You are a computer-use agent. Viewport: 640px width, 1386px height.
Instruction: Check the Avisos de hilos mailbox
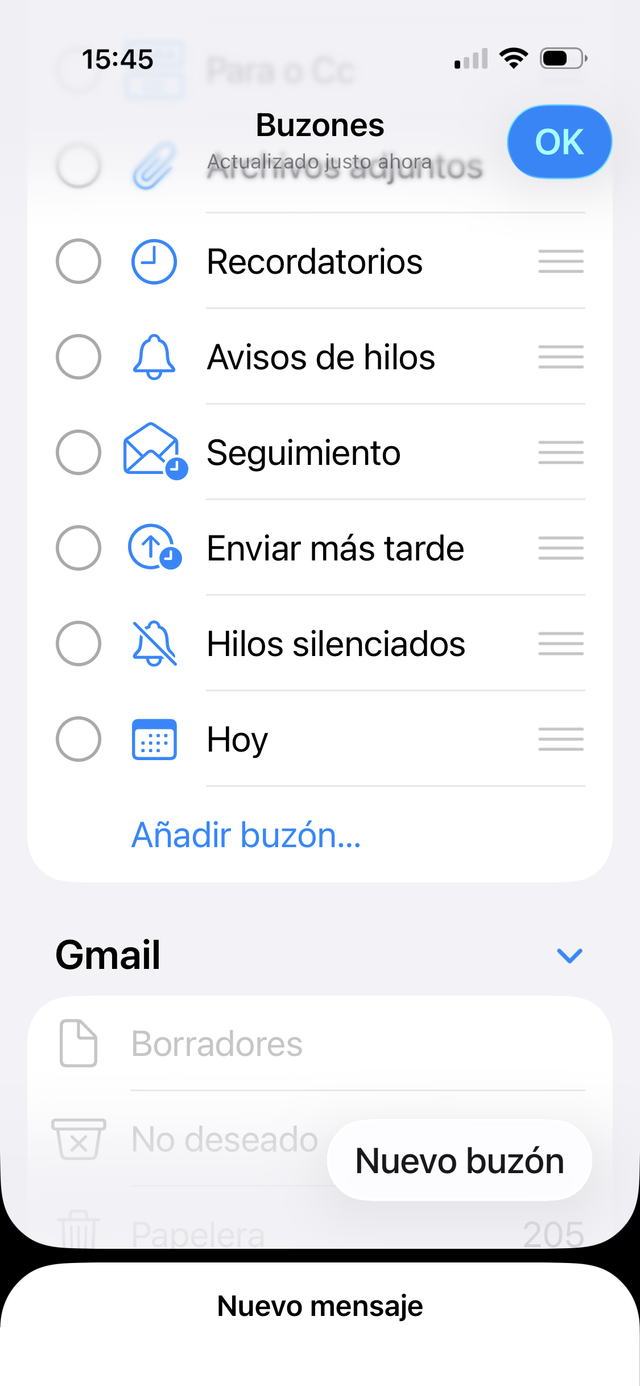point(78,357)
